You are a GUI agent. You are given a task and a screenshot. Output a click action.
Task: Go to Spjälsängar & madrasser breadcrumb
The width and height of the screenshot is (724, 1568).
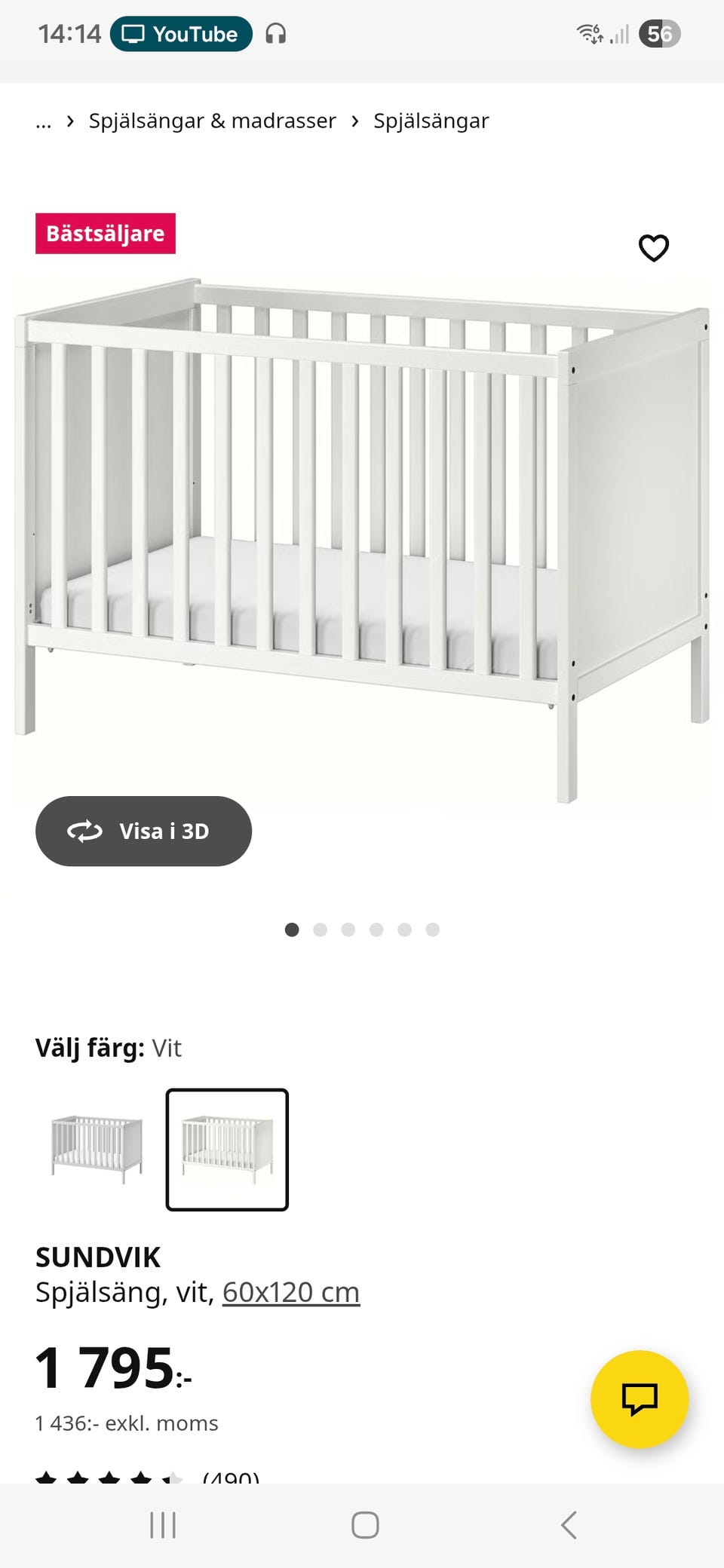click(x=212, y=121)
